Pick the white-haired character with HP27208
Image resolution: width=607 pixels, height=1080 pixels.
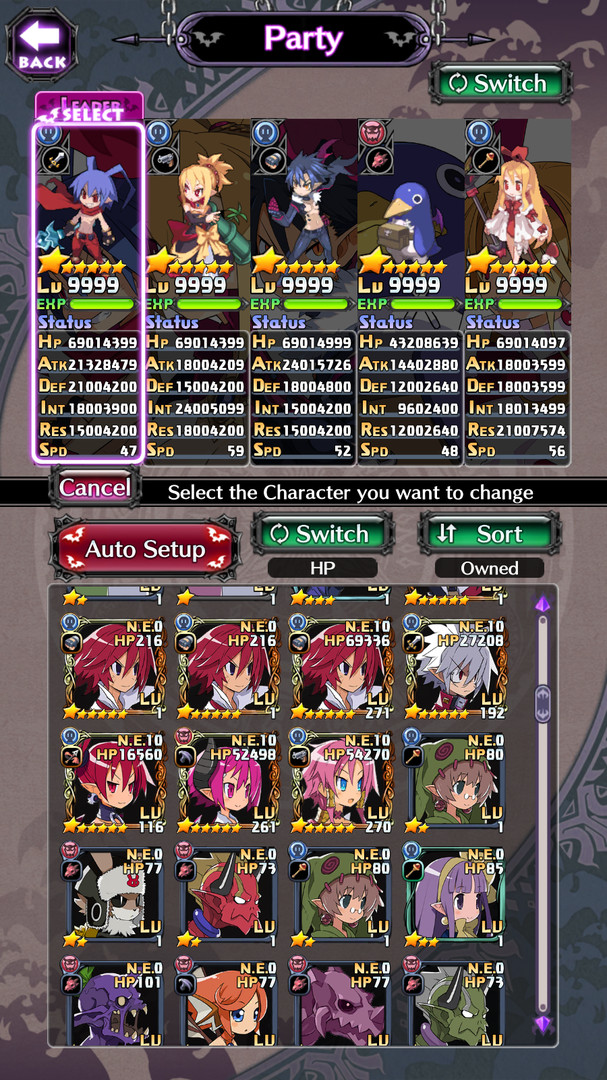pyautogui.click(x=456, y=667)
